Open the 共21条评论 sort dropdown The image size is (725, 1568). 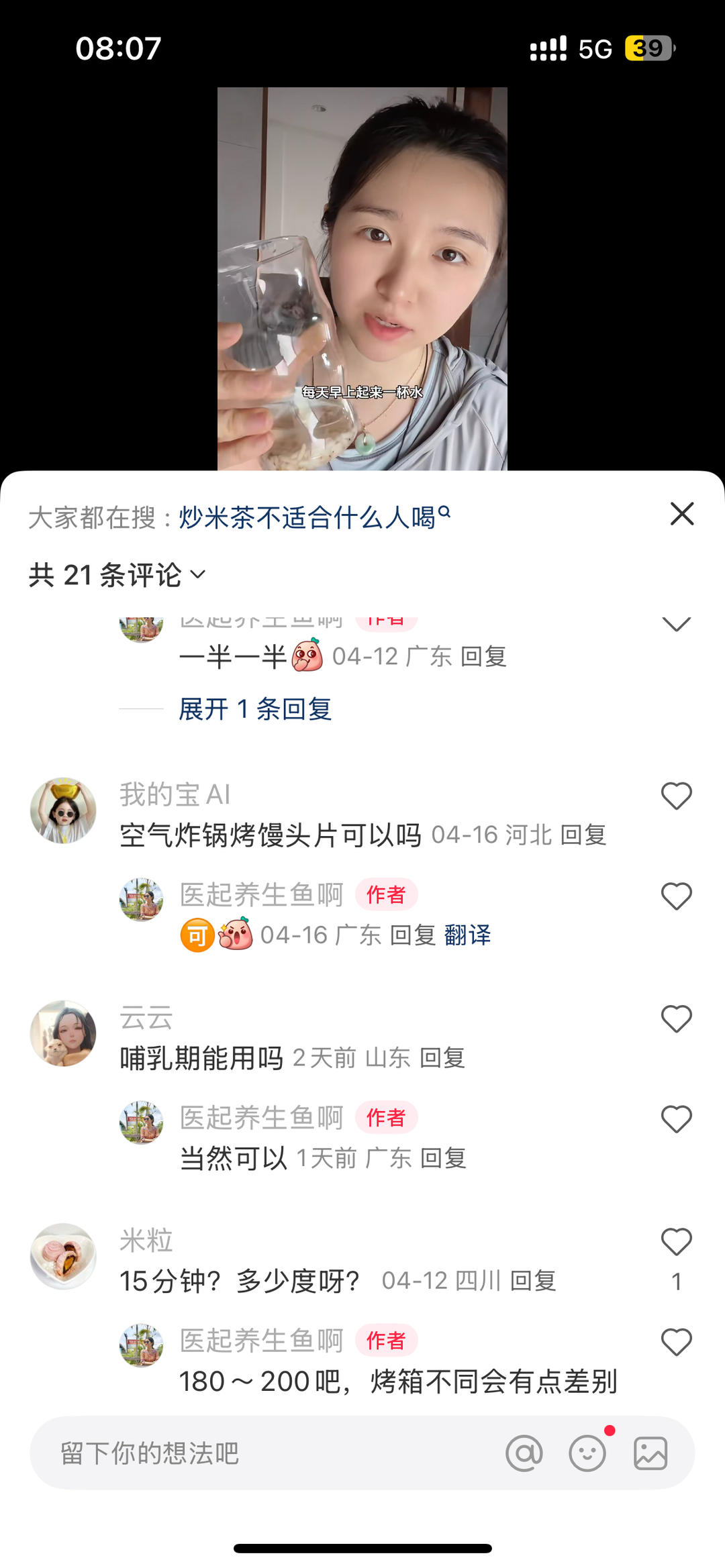click(114, 574)
